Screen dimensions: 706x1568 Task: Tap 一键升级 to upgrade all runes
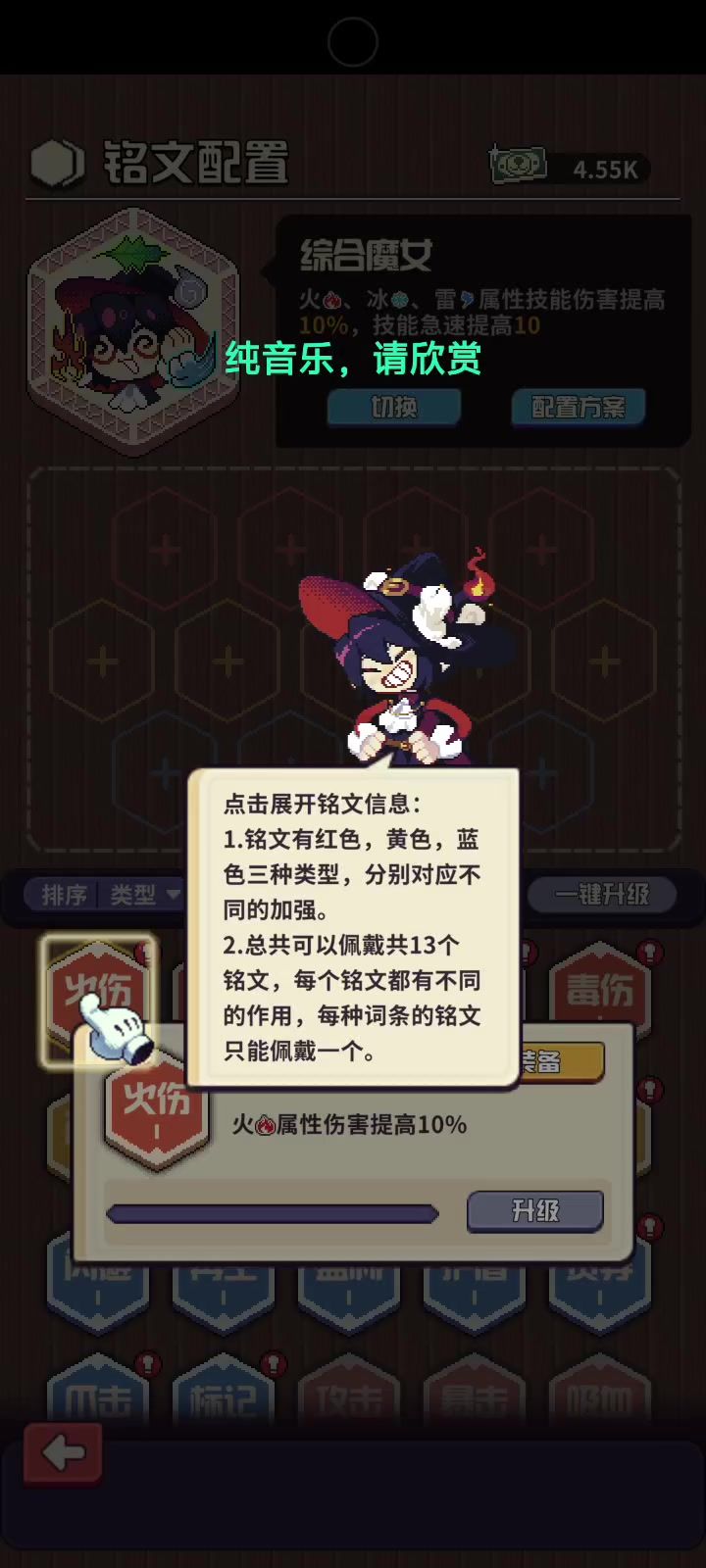click(x=601, y=894)
